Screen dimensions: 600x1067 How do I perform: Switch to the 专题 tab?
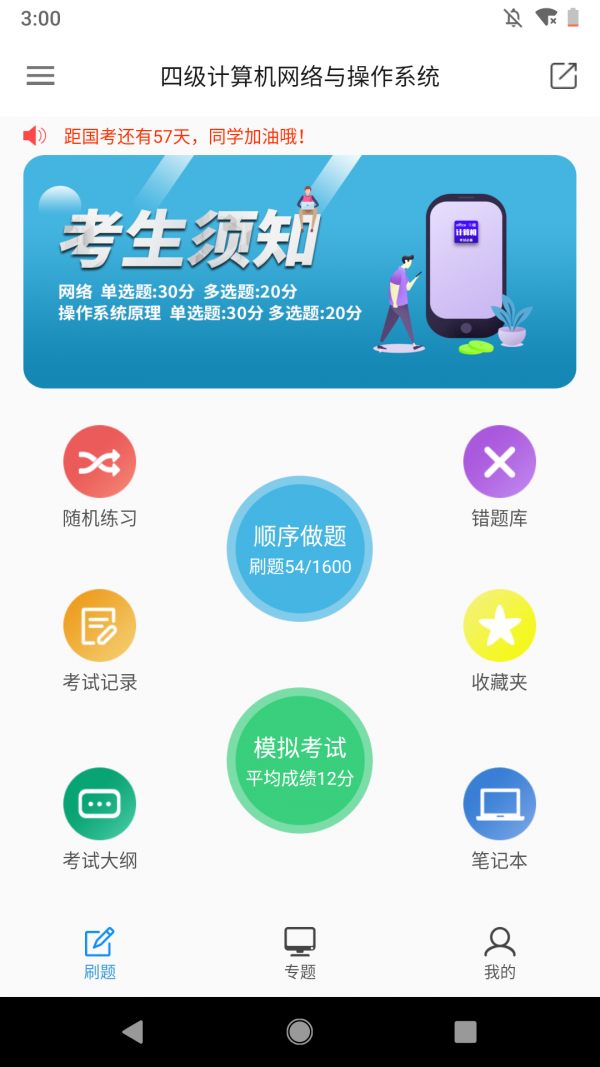300,953
